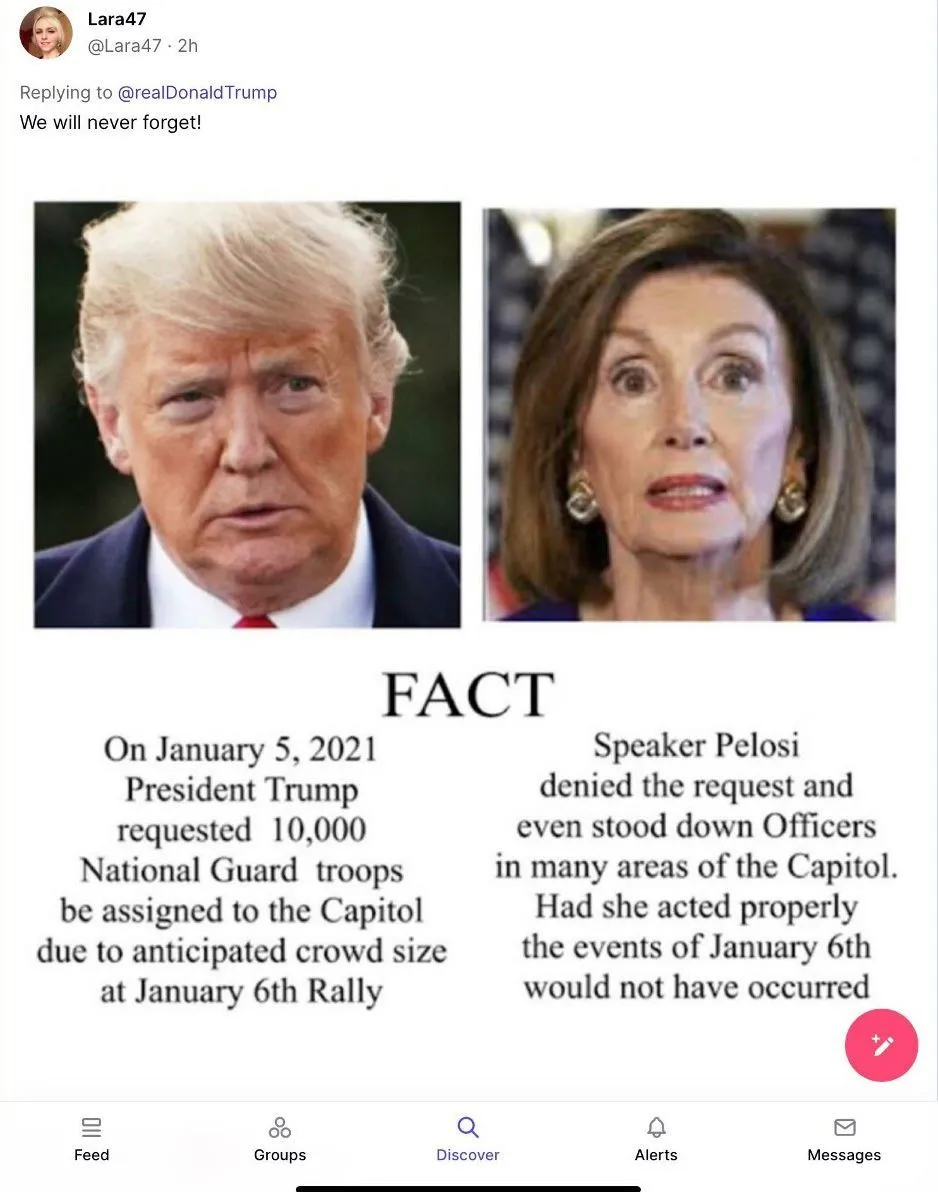Switch to the Feed tab
The width and height of the screenshot is (938, 1192).
point(91,1140)
